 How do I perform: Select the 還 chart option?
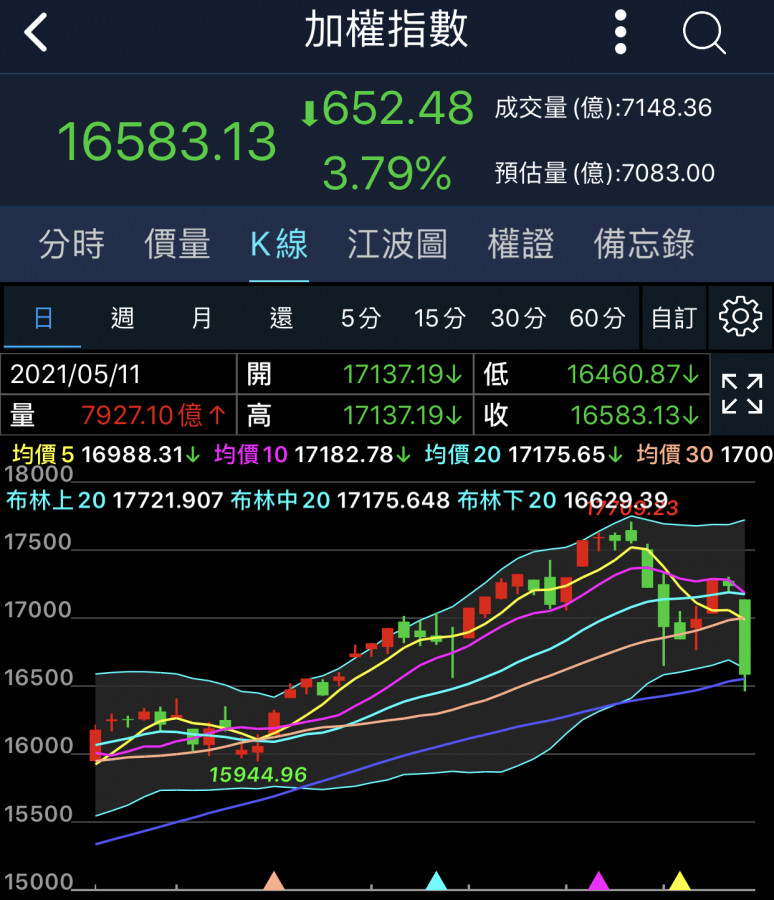(281, 318)
